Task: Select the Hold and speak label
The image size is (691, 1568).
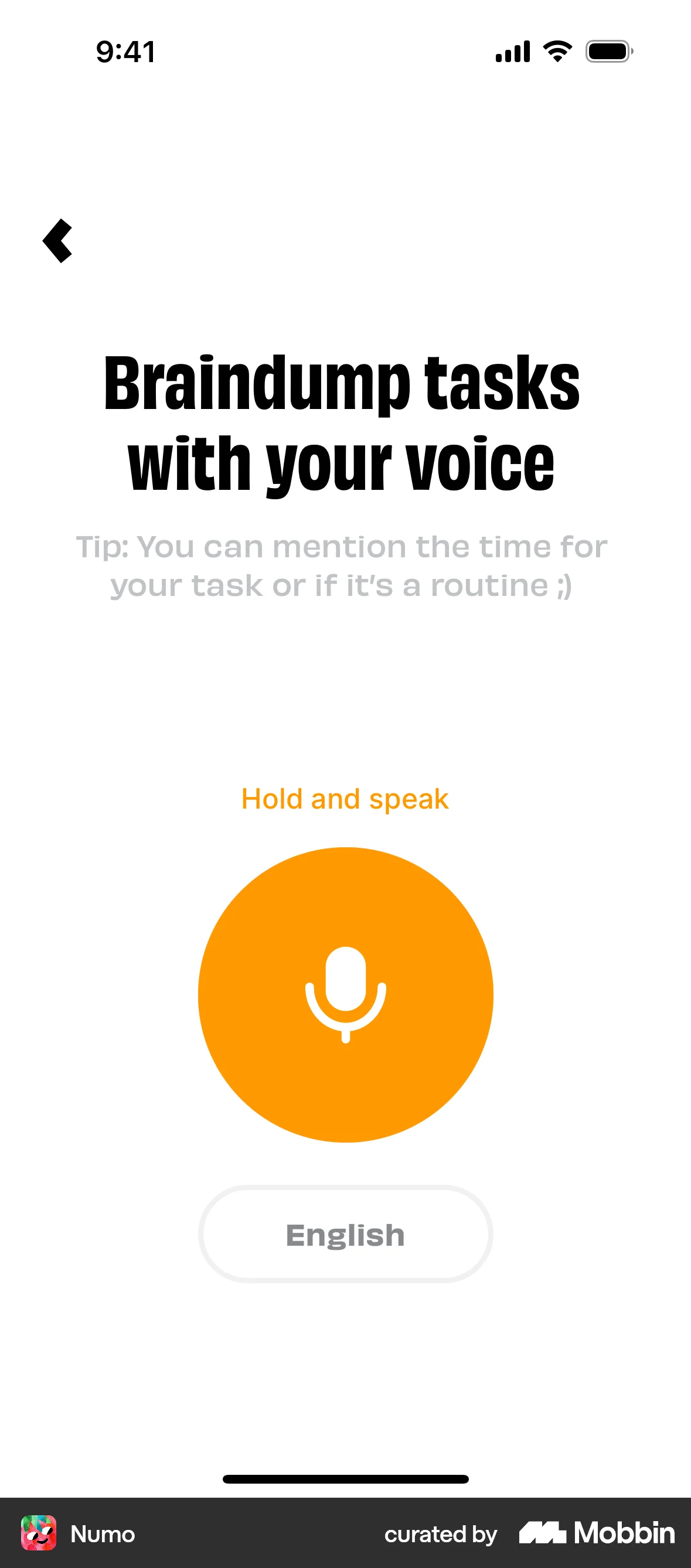Action: [345, 798]
